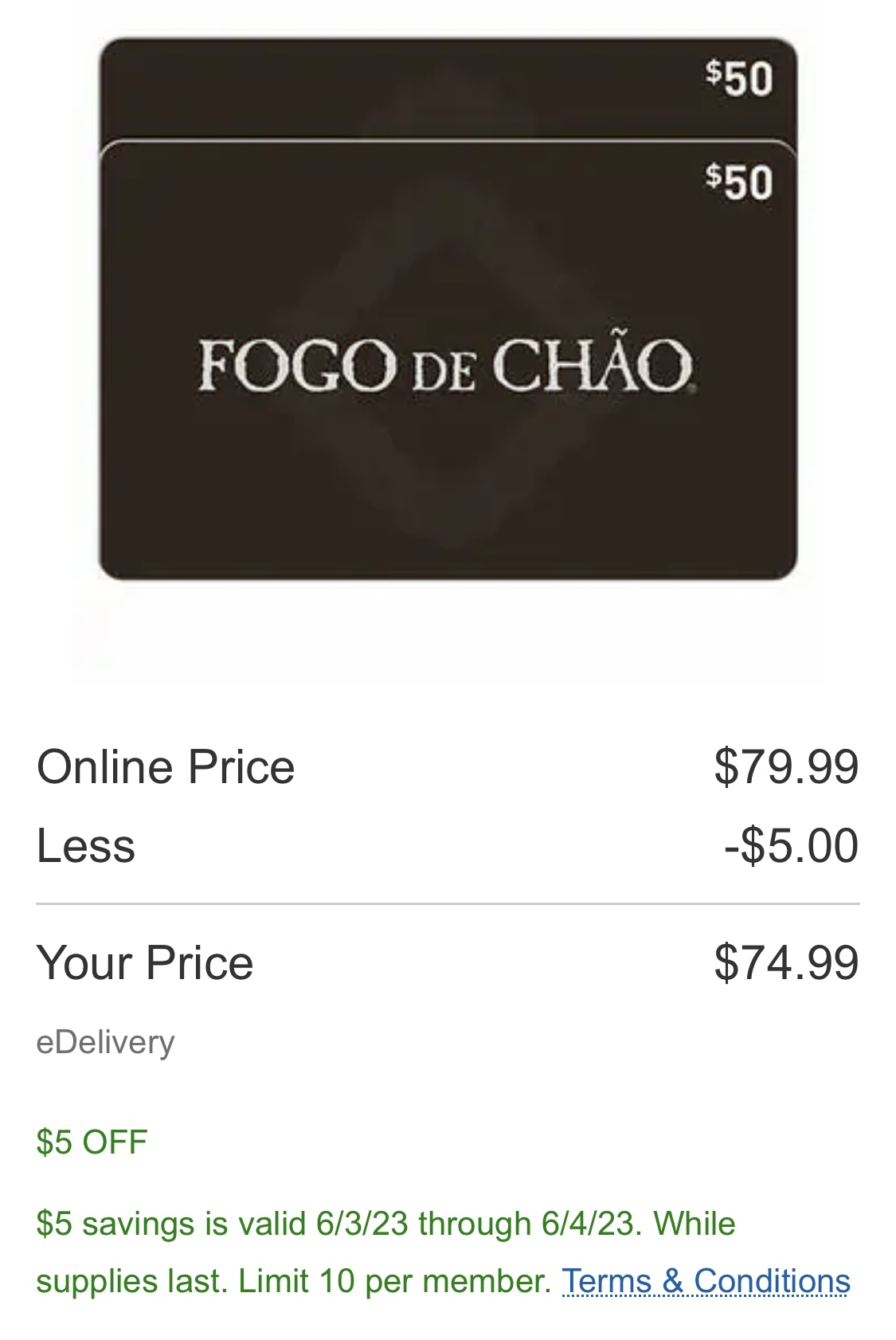Open the Terms & Conditions link
Image resolution: width=896 pixels, height=1340 pixels.
tap(706, 1281)
